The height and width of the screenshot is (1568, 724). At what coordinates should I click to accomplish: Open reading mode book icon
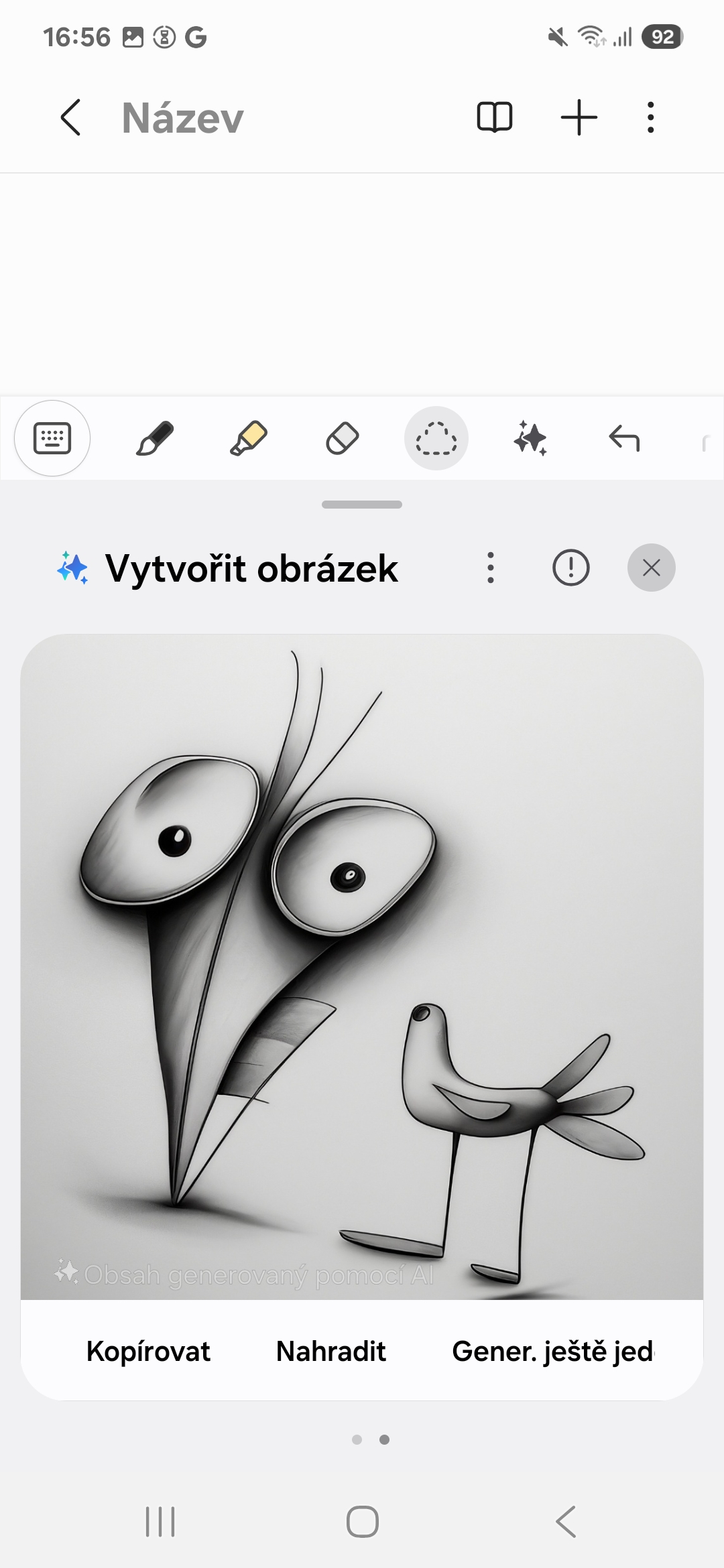(x=495, y=118)
